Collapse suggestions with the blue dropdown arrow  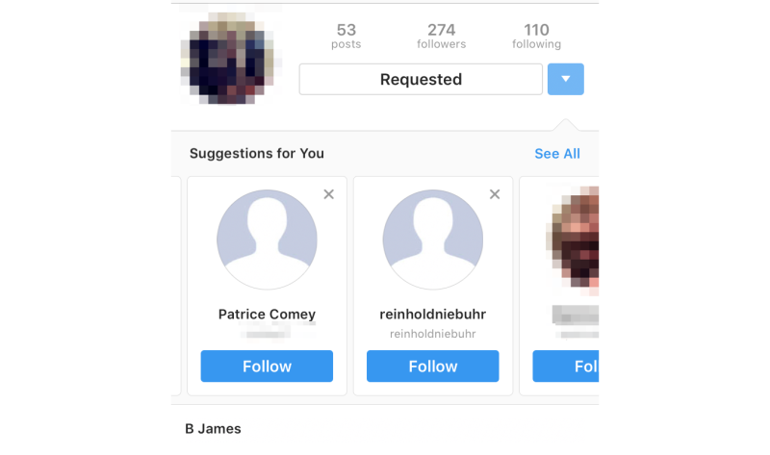[565, 79]
